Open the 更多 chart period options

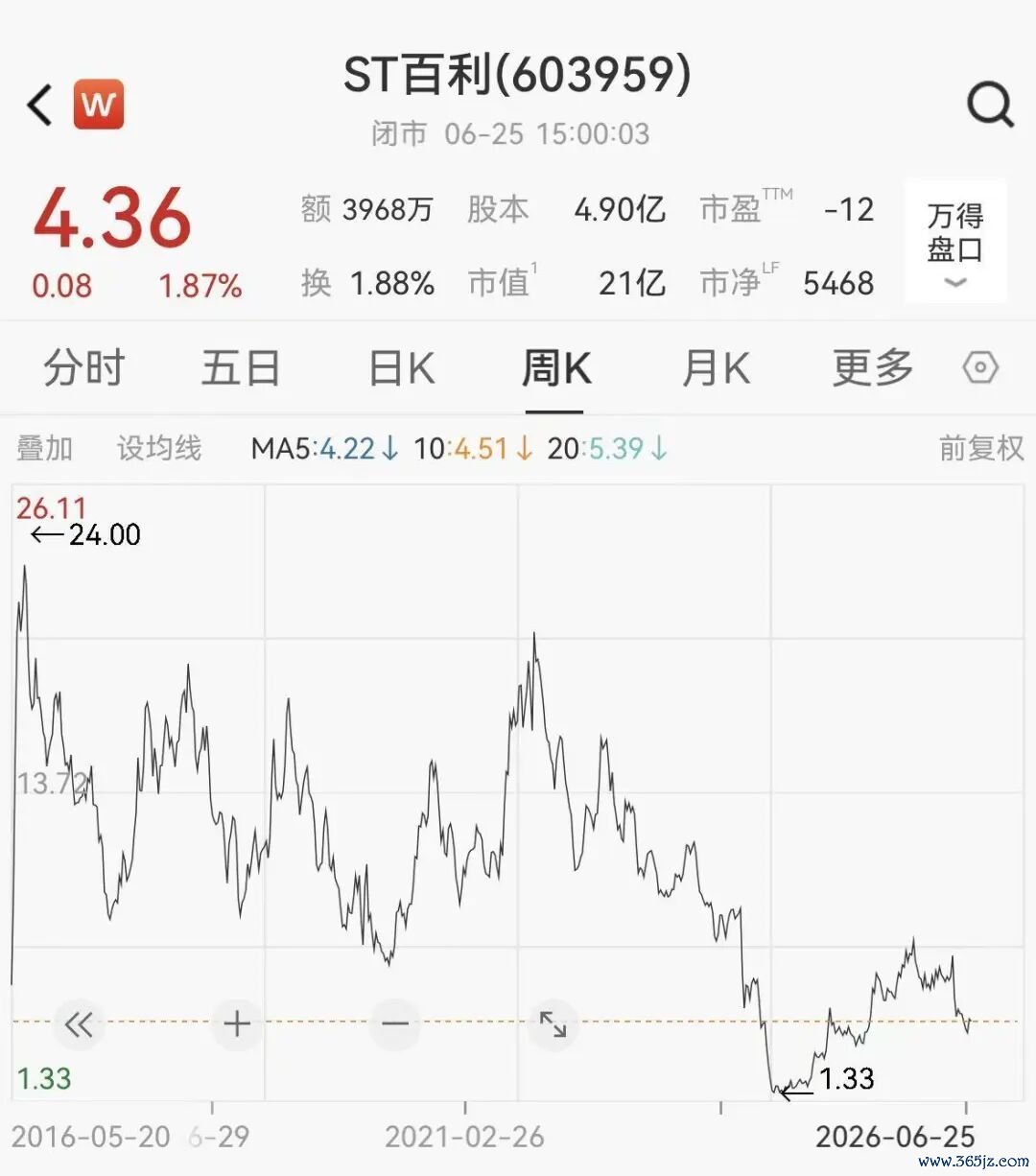[873, 368]
